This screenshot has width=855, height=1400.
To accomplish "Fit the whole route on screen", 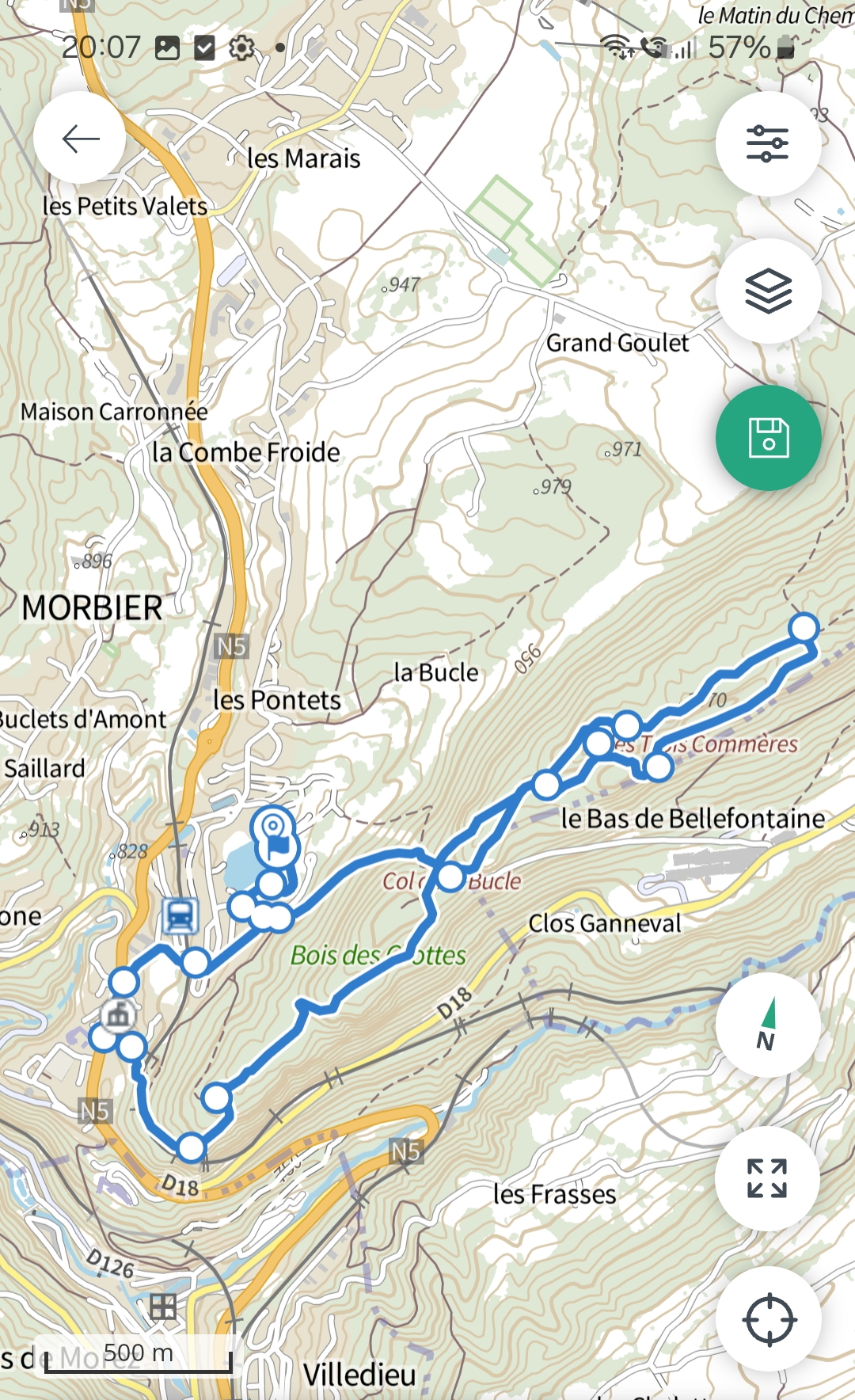I will [x=766, y=1178].
